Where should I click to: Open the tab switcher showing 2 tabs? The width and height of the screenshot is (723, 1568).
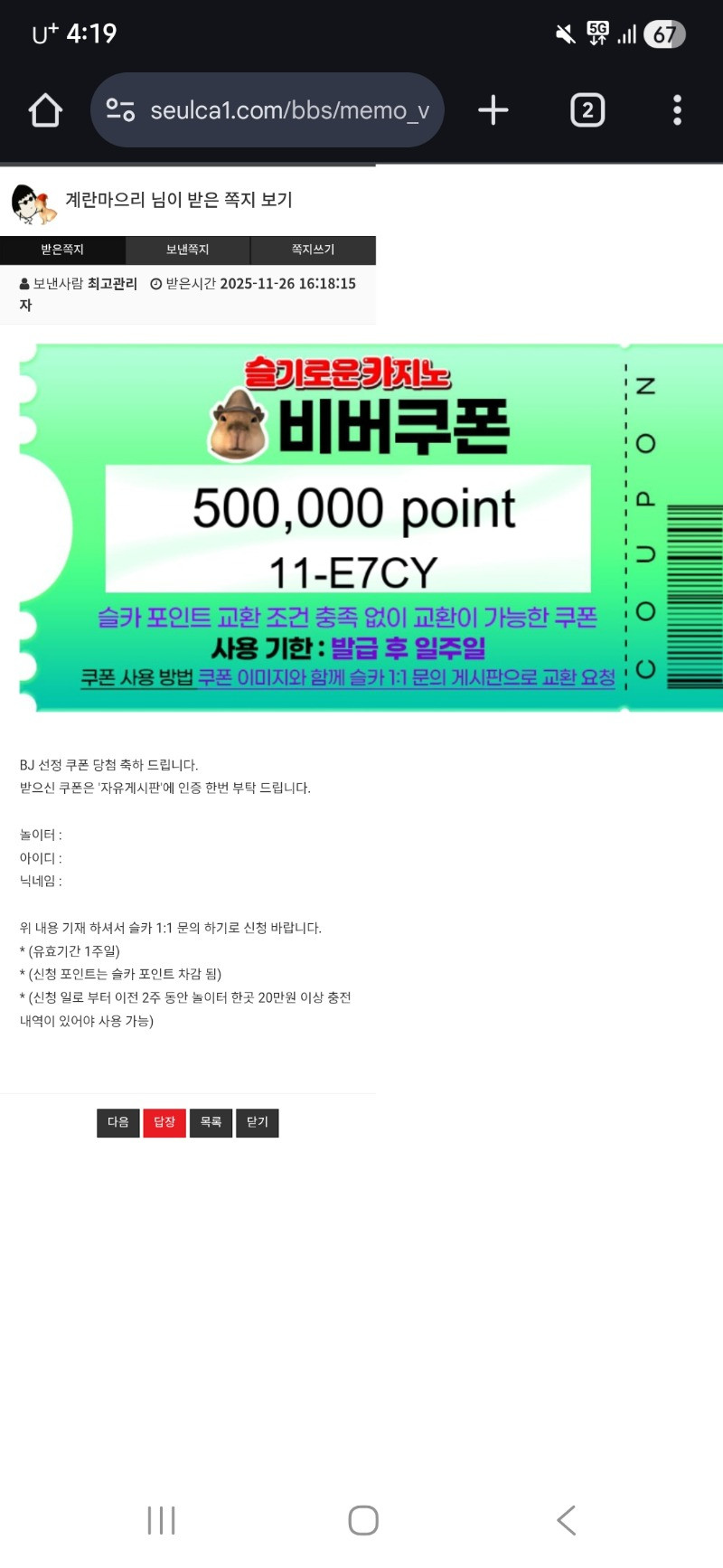pyautogui.click(x=587, y=110)
